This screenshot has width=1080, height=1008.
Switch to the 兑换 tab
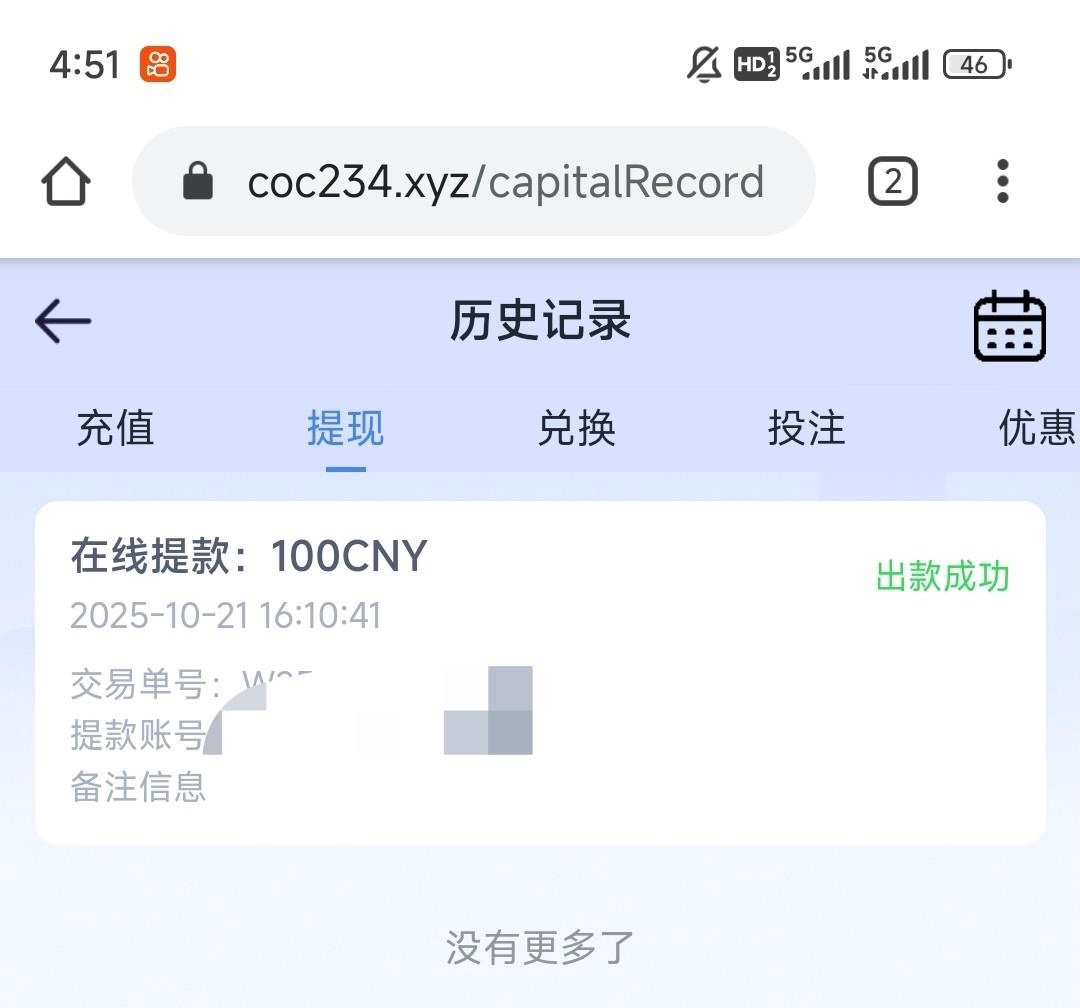point(576,428)
